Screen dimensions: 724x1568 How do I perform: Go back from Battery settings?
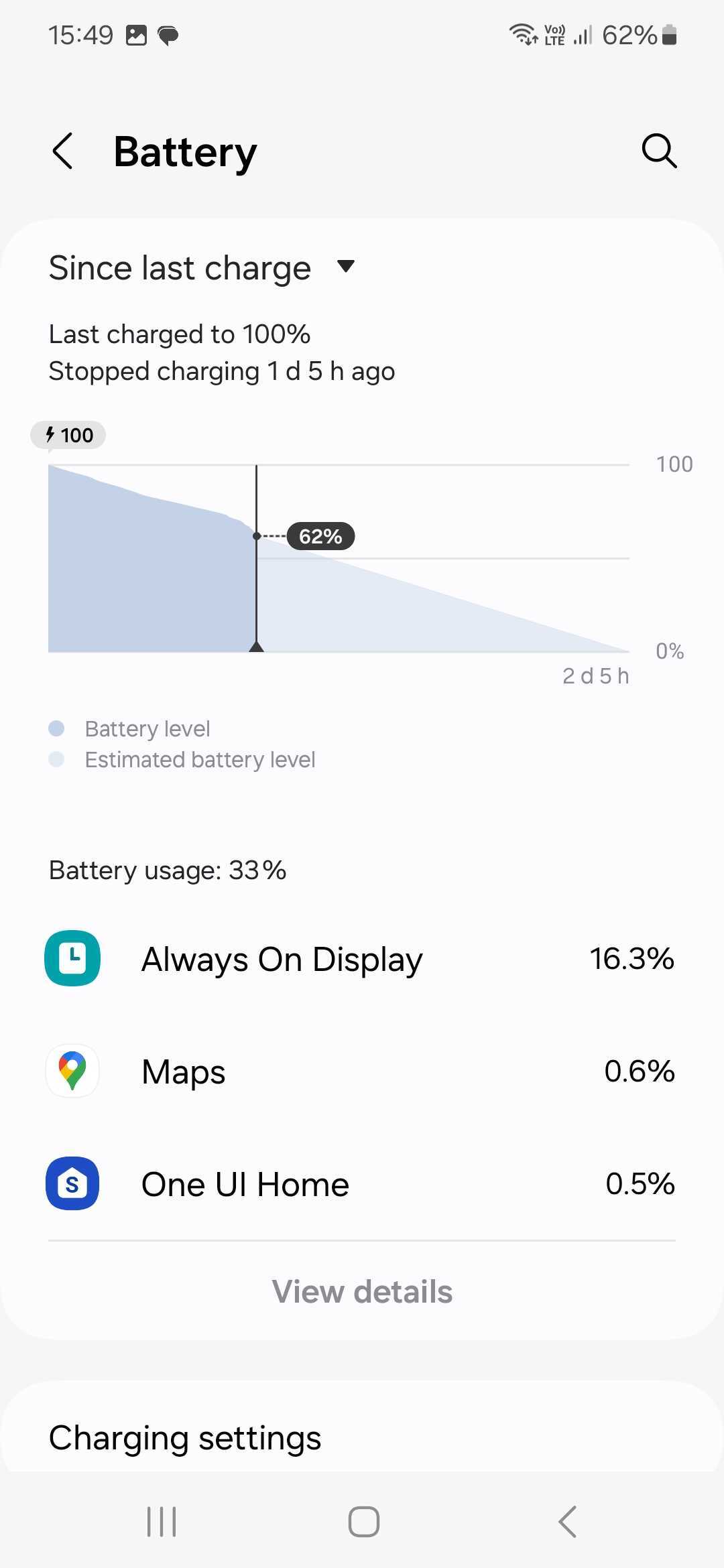(63, 151)
